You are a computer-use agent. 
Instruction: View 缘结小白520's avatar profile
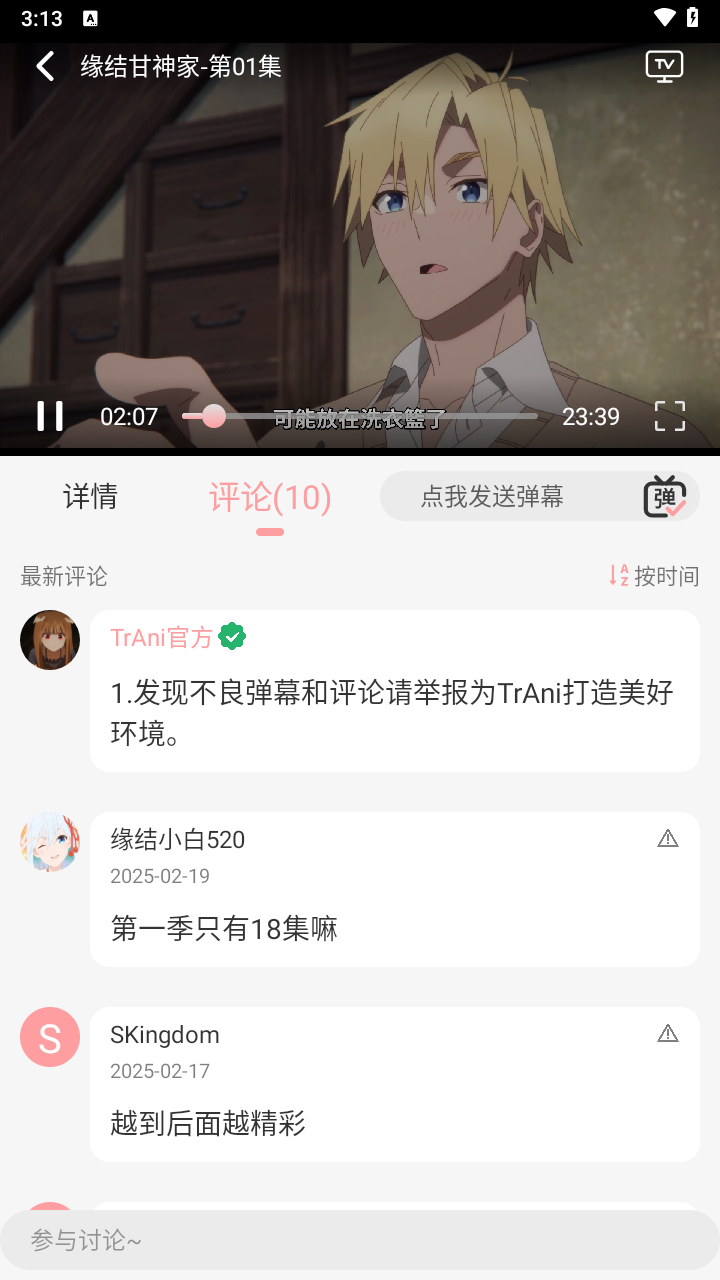(50, 842)
